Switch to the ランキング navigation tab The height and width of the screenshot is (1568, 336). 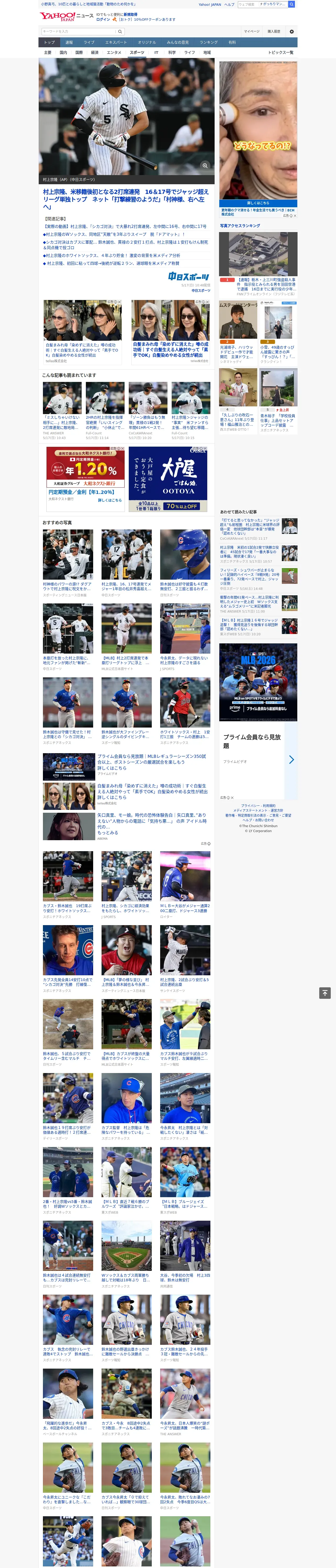pyautogui.click(x=209, y=43)
